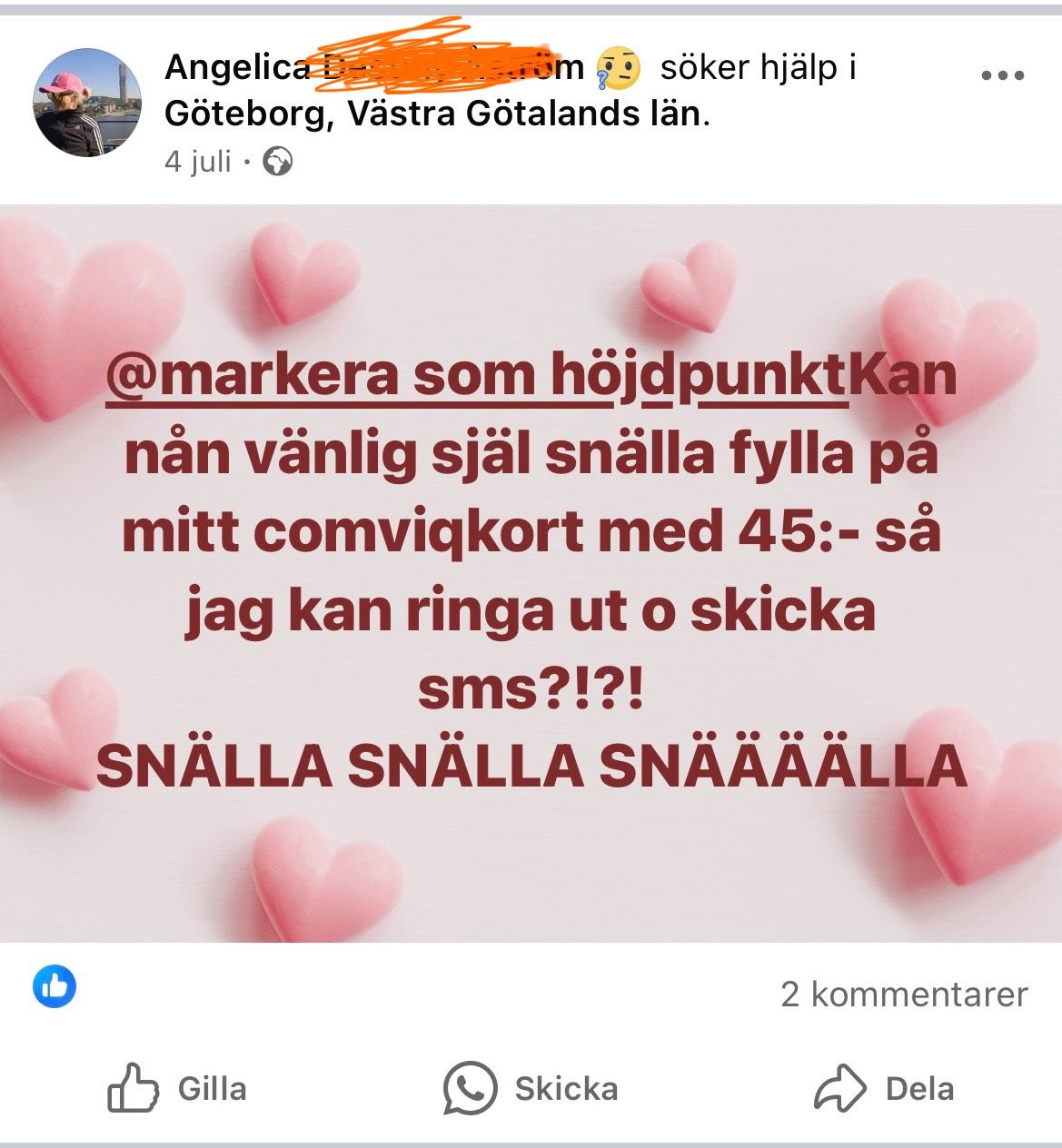Image resolution: width=1062 pixels, height=1148 pixels.
Task: Open the post's three-dot overflow menu
Action: coord(1003,75)
